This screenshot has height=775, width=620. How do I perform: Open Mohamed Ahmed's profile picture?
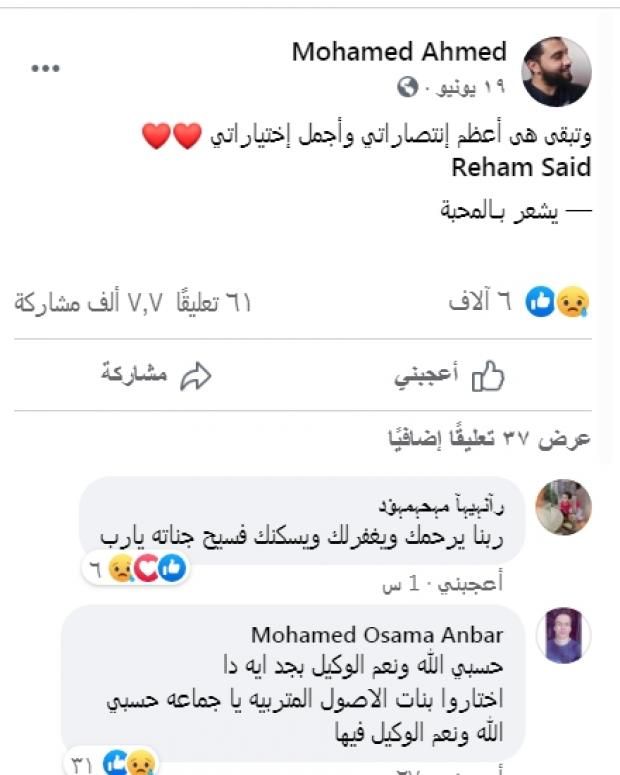[557, 71]
